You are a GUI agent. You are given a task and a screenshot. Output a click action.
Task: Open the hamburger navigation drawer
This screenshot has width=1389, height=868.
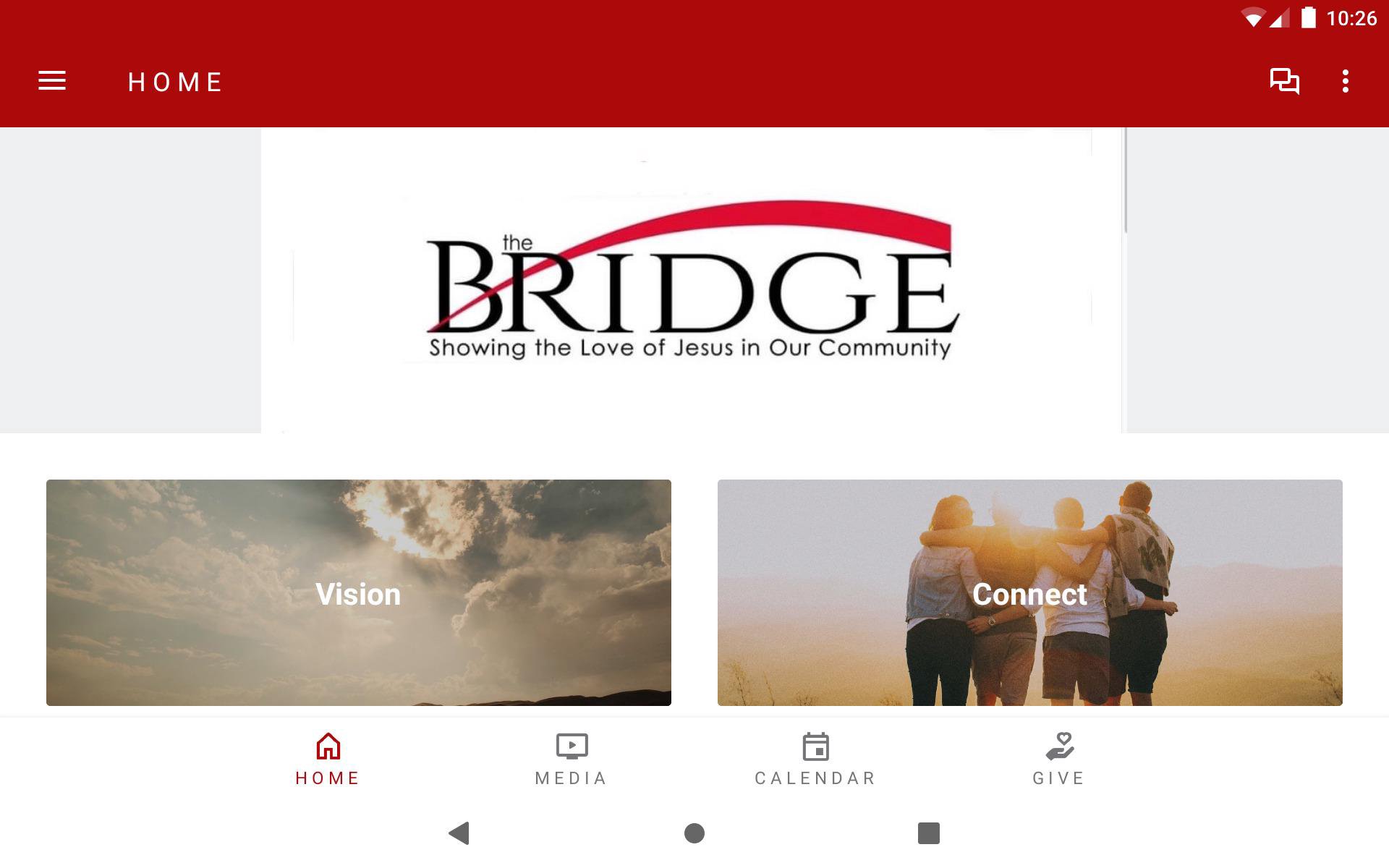(x=52, y=81)
